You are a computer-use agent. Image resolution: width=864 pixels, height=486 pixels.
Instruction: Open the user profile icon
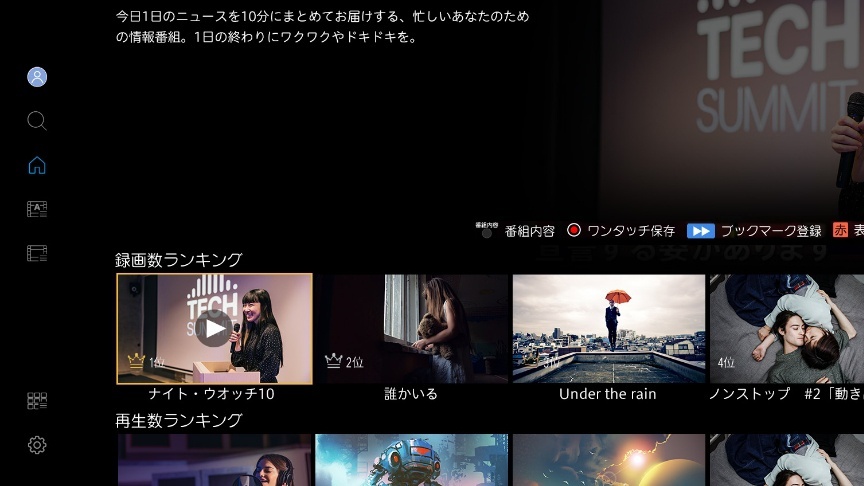point(37,77)
